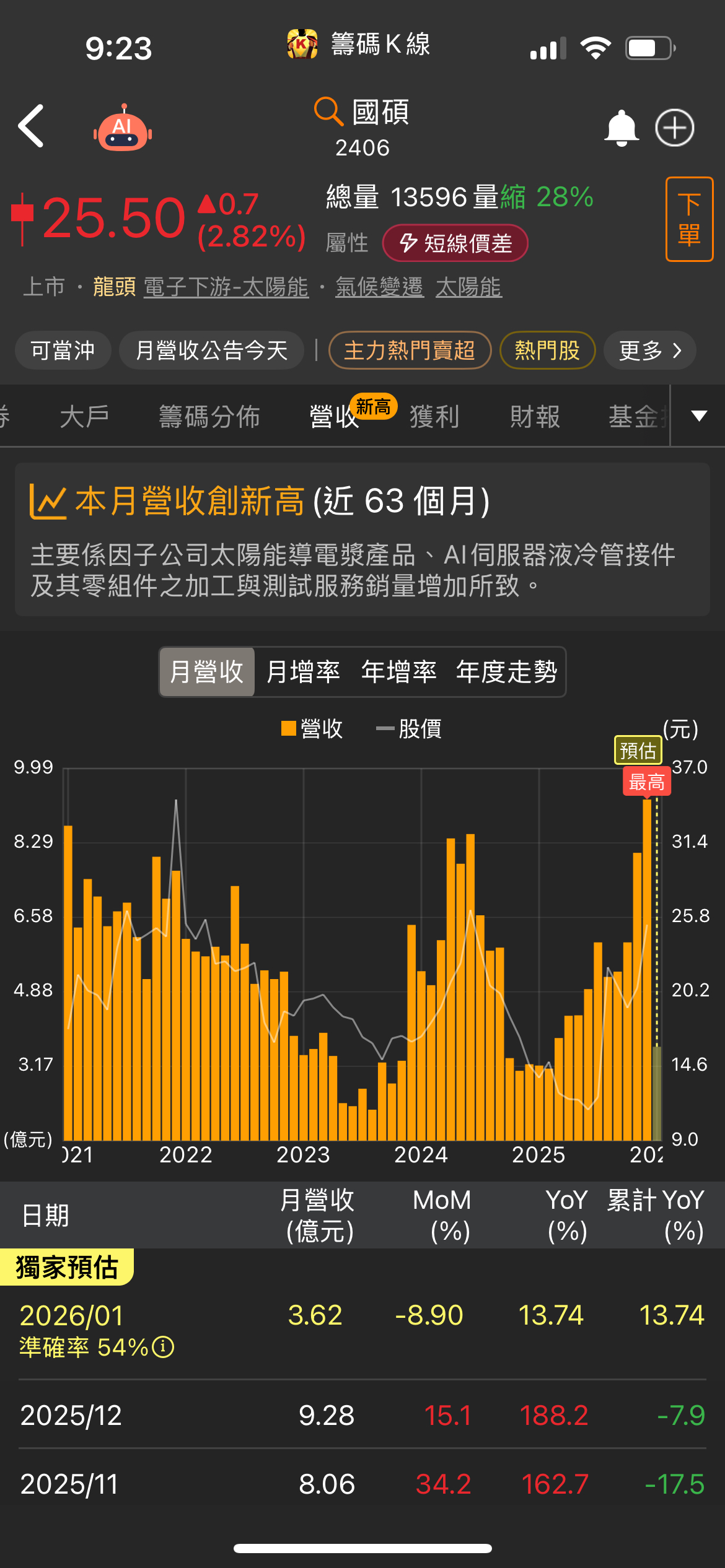Open the AI robot assistant
725x1568 pixels.
coord(123,129)
